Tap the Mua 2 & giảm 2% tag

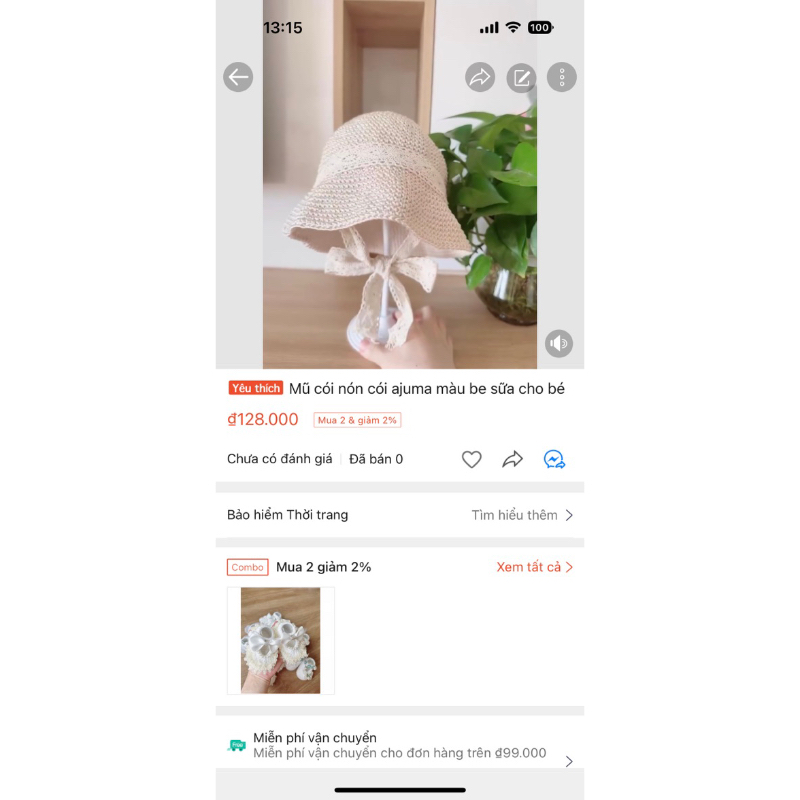[357, 420]
